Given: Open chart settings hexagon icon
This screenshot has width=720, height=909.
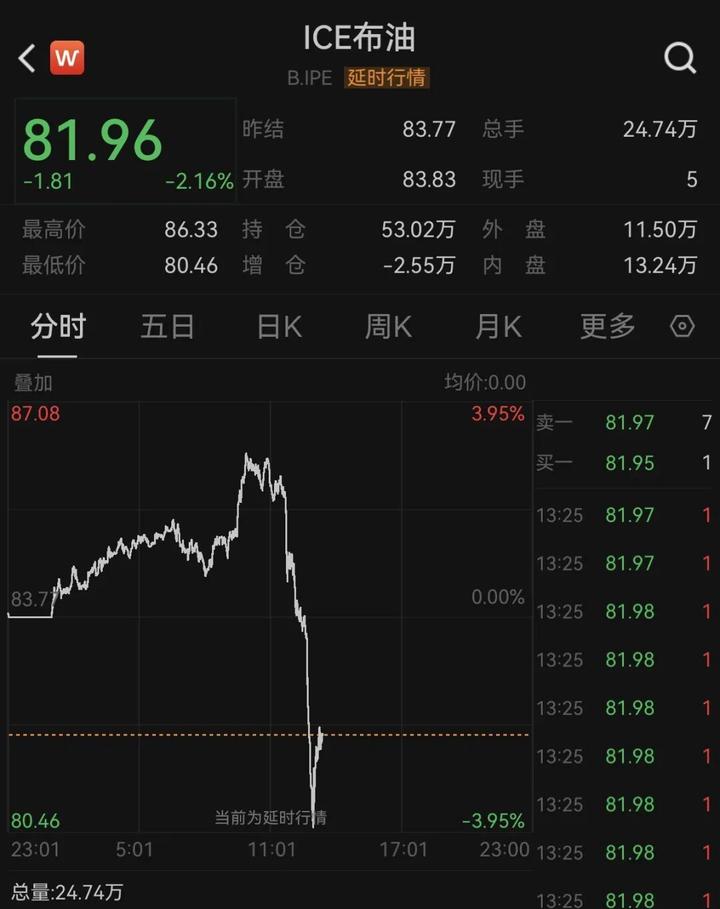Looking at the screenshot, I should click(x=682, y=326).
